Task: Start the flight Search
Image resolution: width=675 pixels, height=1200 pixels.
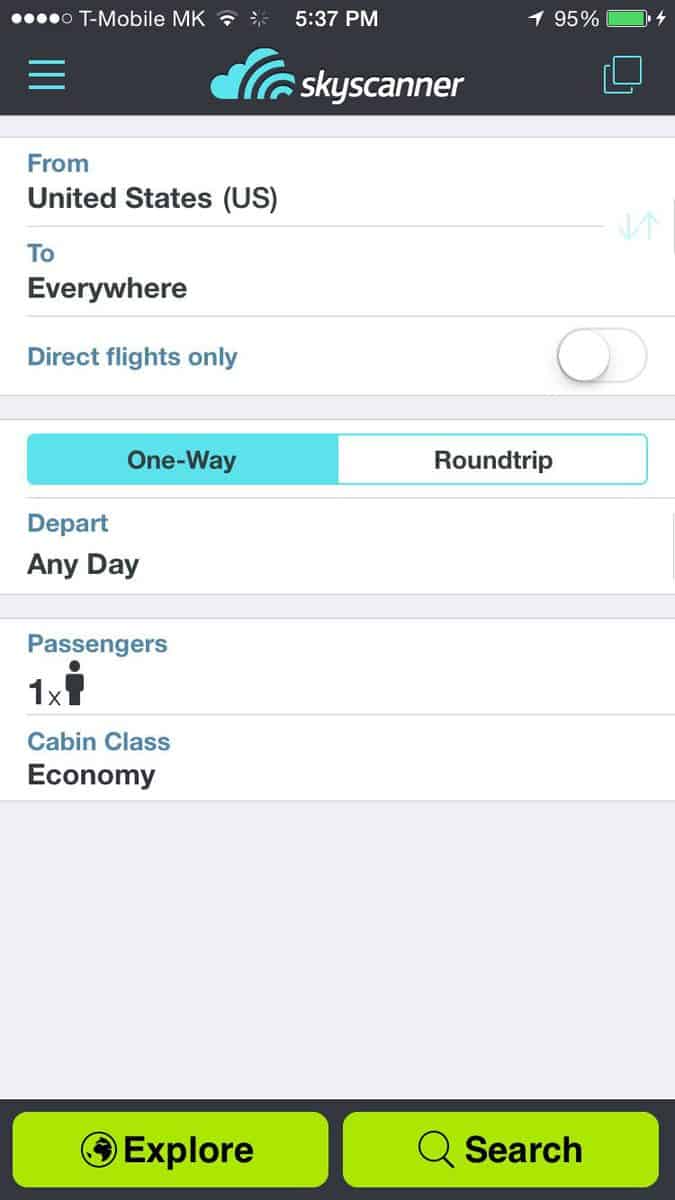Action: pos(501,1149)
